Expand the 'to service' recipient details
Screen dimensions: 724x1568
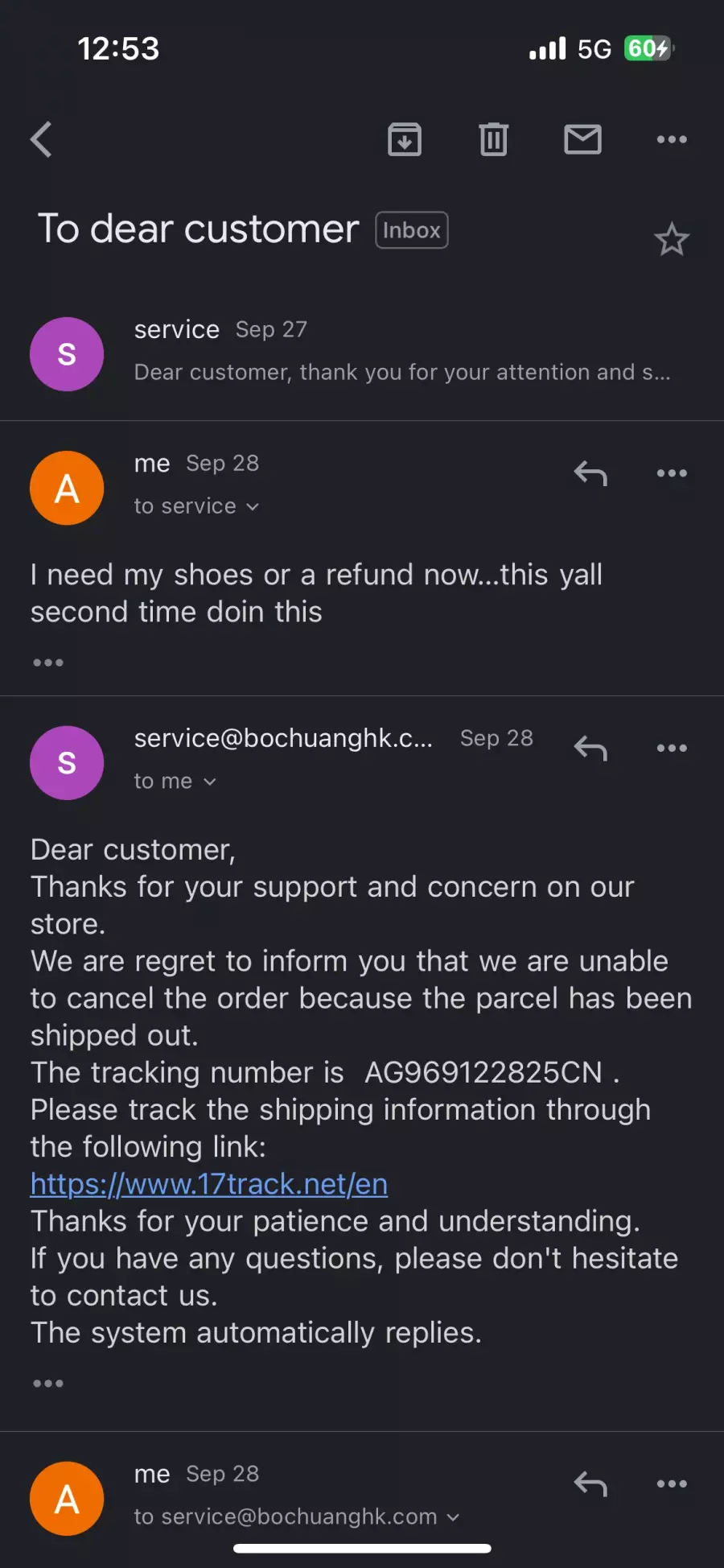click(197, 506)
